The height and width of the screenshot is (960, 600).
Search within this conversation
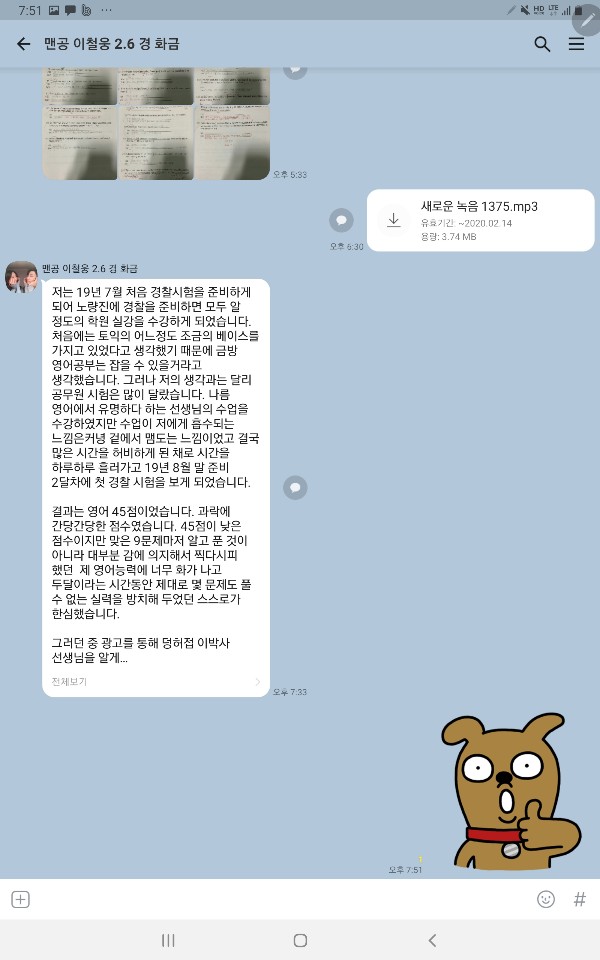[x=542, y=44]
